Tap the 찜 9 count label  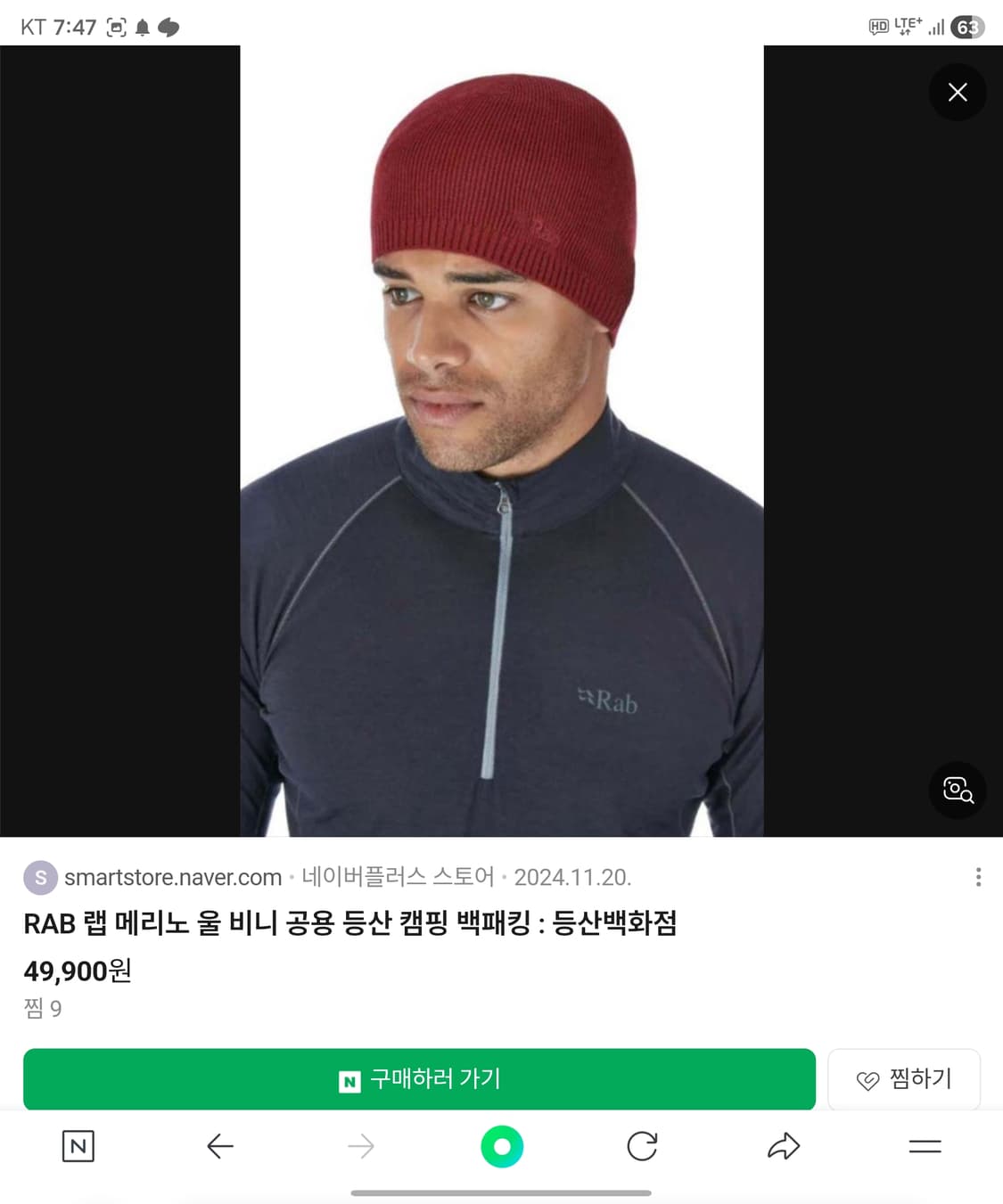tap(44, 1008)
